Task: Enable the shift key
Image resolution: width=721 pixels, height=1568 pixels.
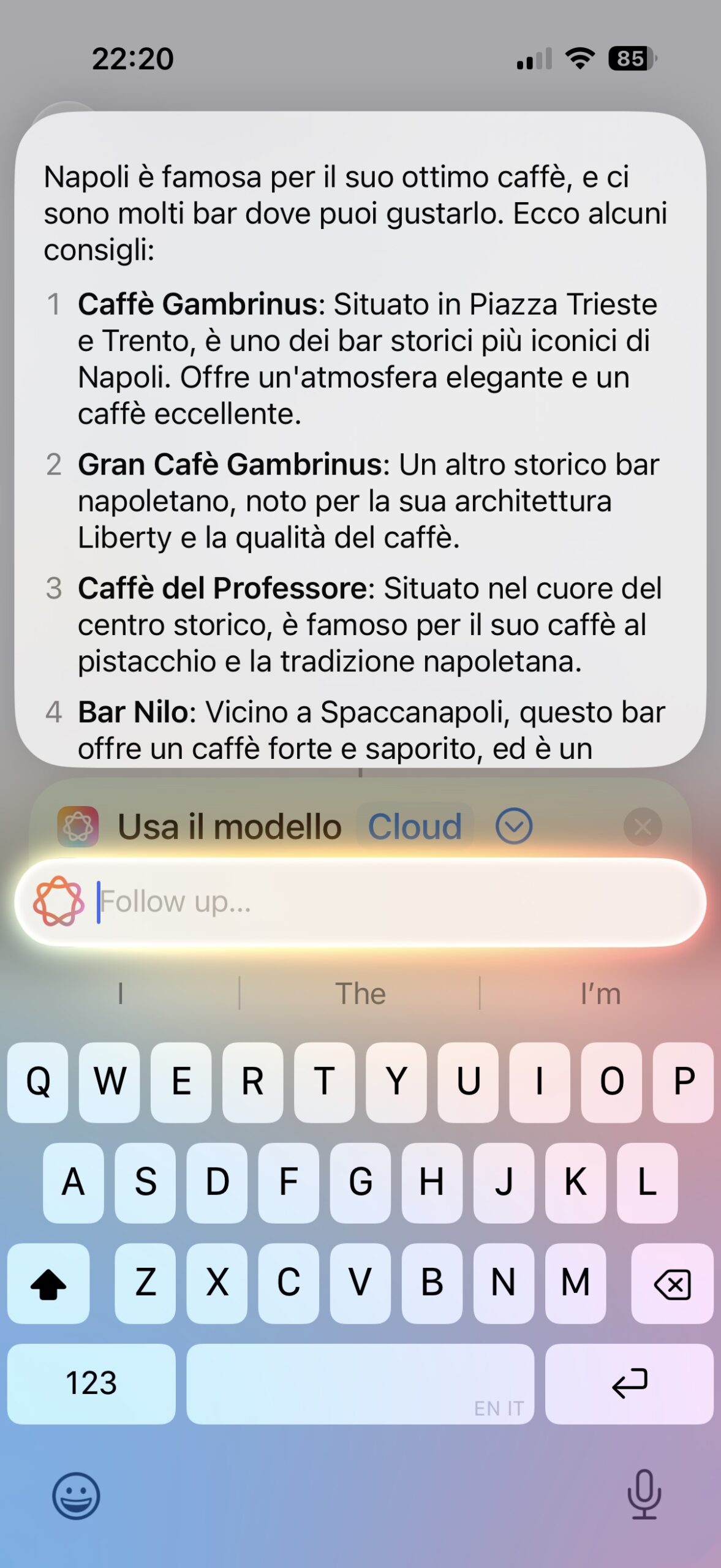Action: click(x=48, y=1283)
